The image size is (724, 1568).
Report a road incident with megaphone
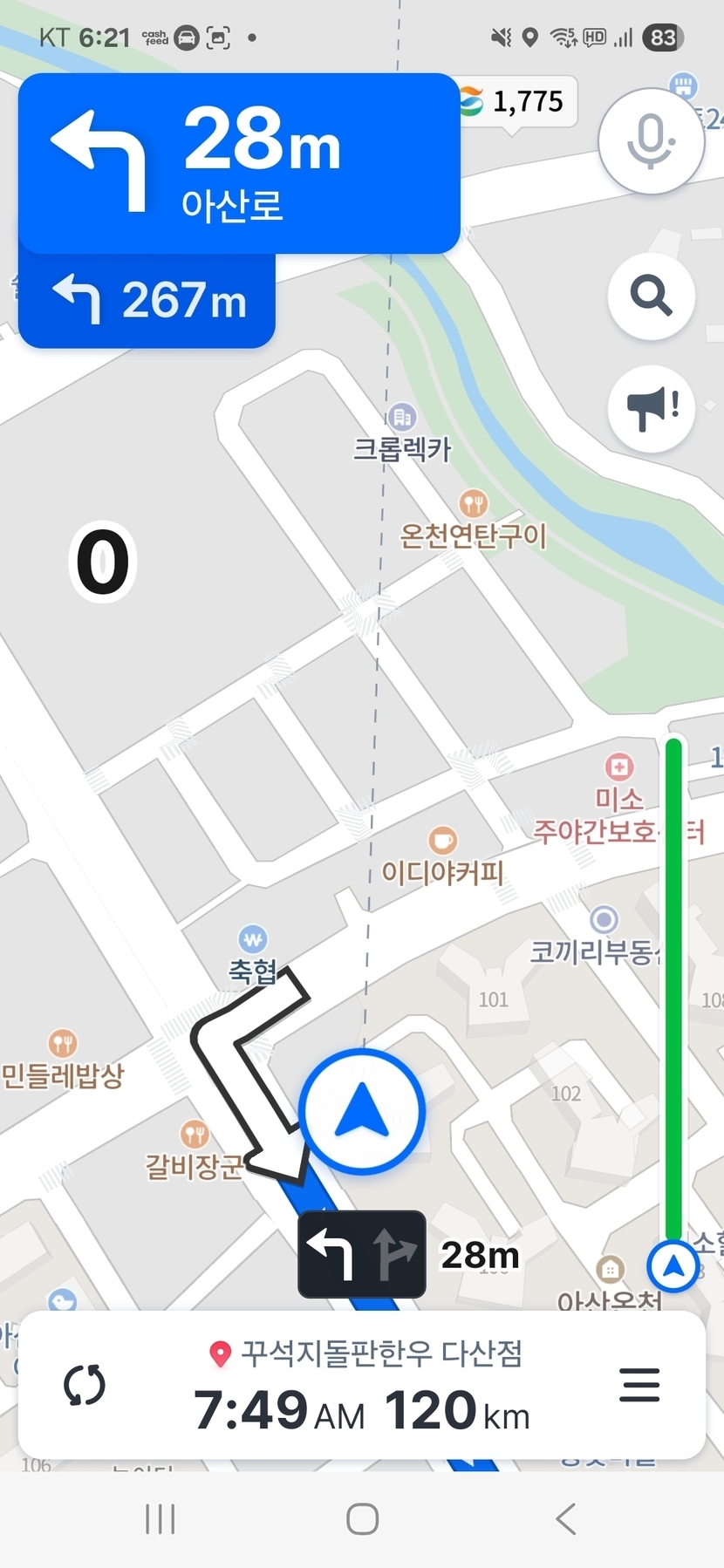[x=651, y=407]
